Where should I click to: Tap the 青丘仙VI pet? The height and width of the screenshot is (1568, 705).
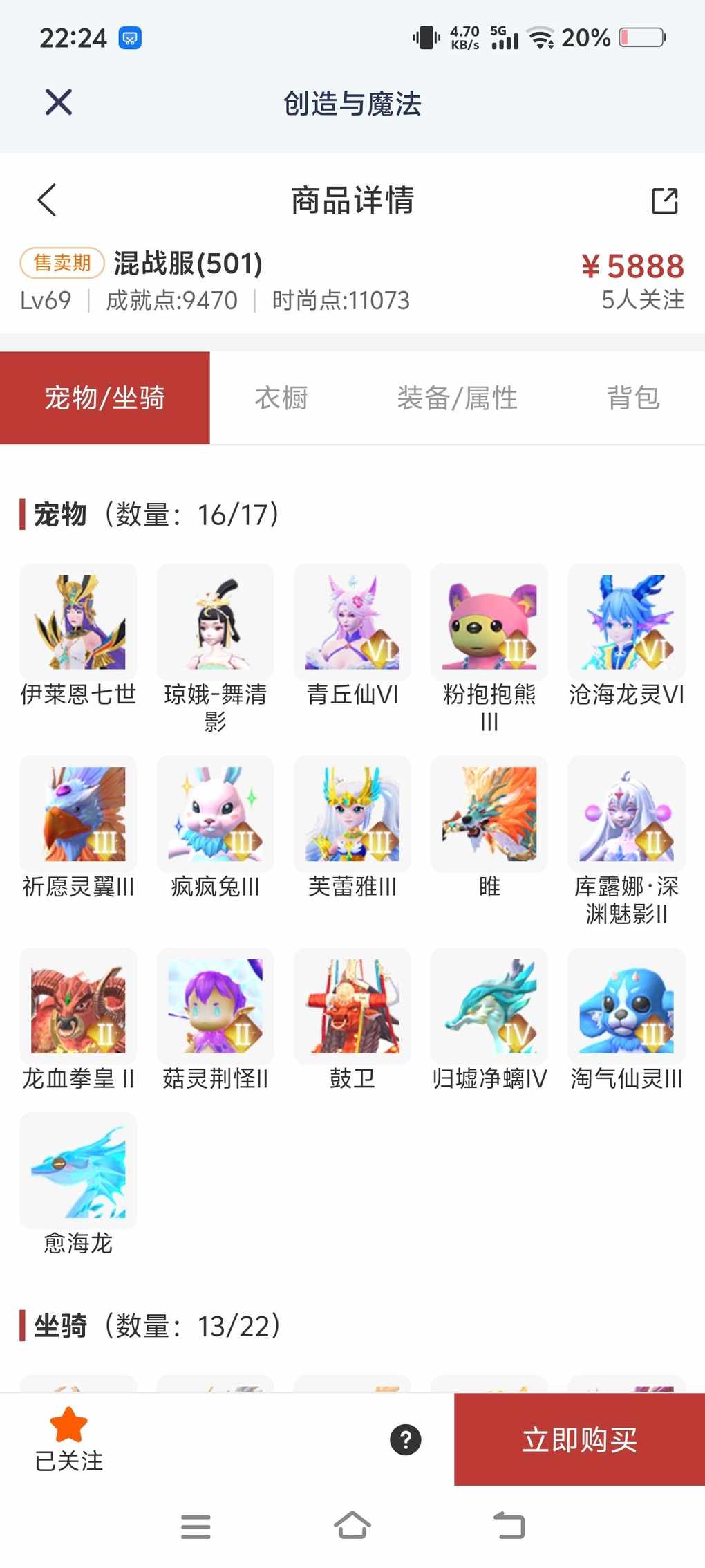point(352,622)
